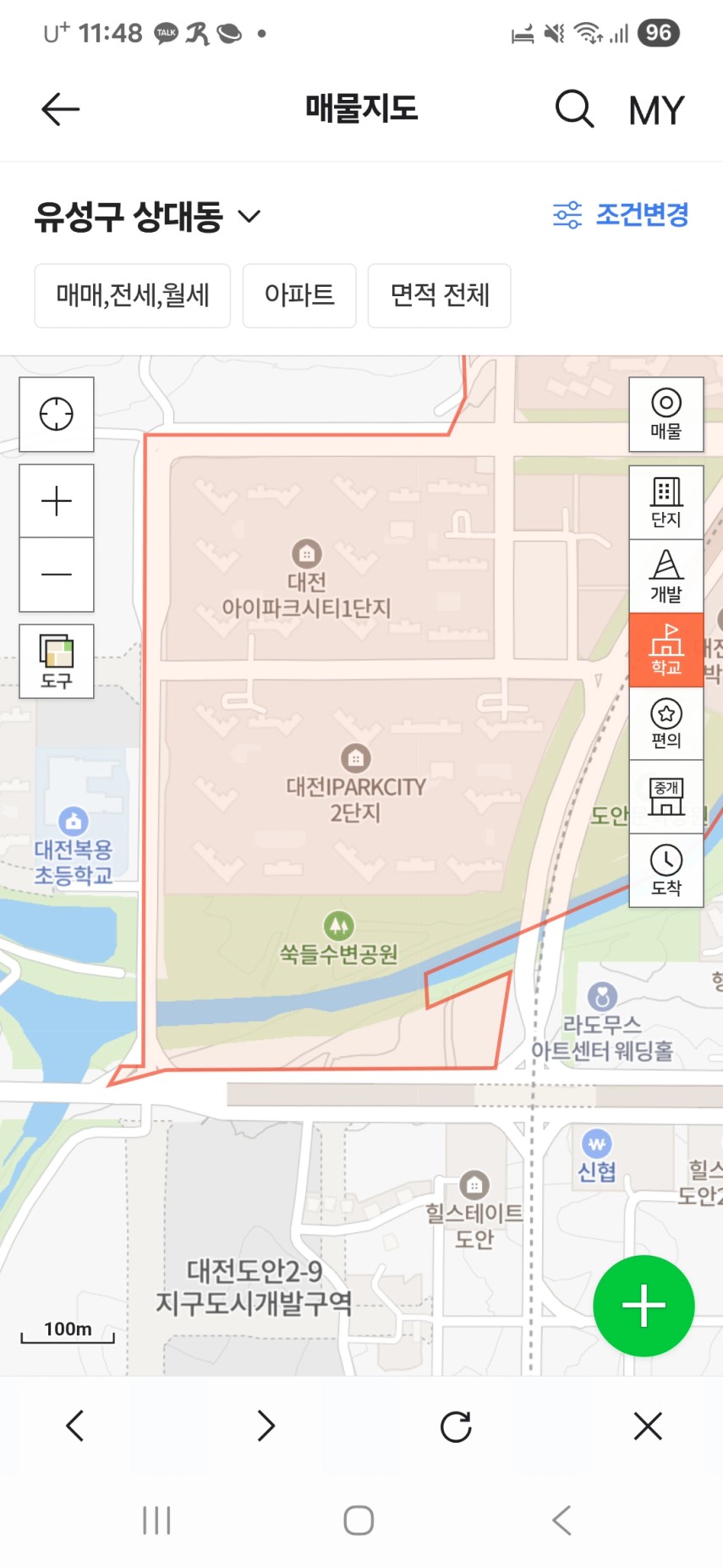Tap the 매매,전세,월세 chip

(x=133, y=295)
